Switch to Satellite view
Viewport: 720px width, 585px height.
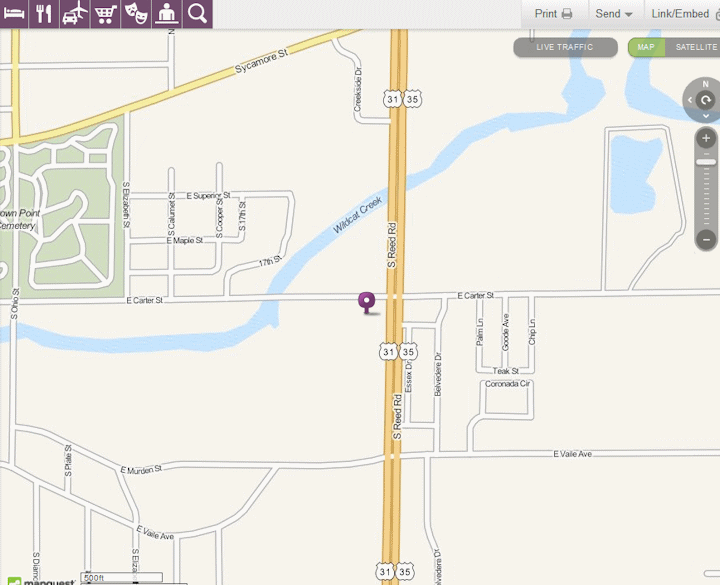click(695, 47)
